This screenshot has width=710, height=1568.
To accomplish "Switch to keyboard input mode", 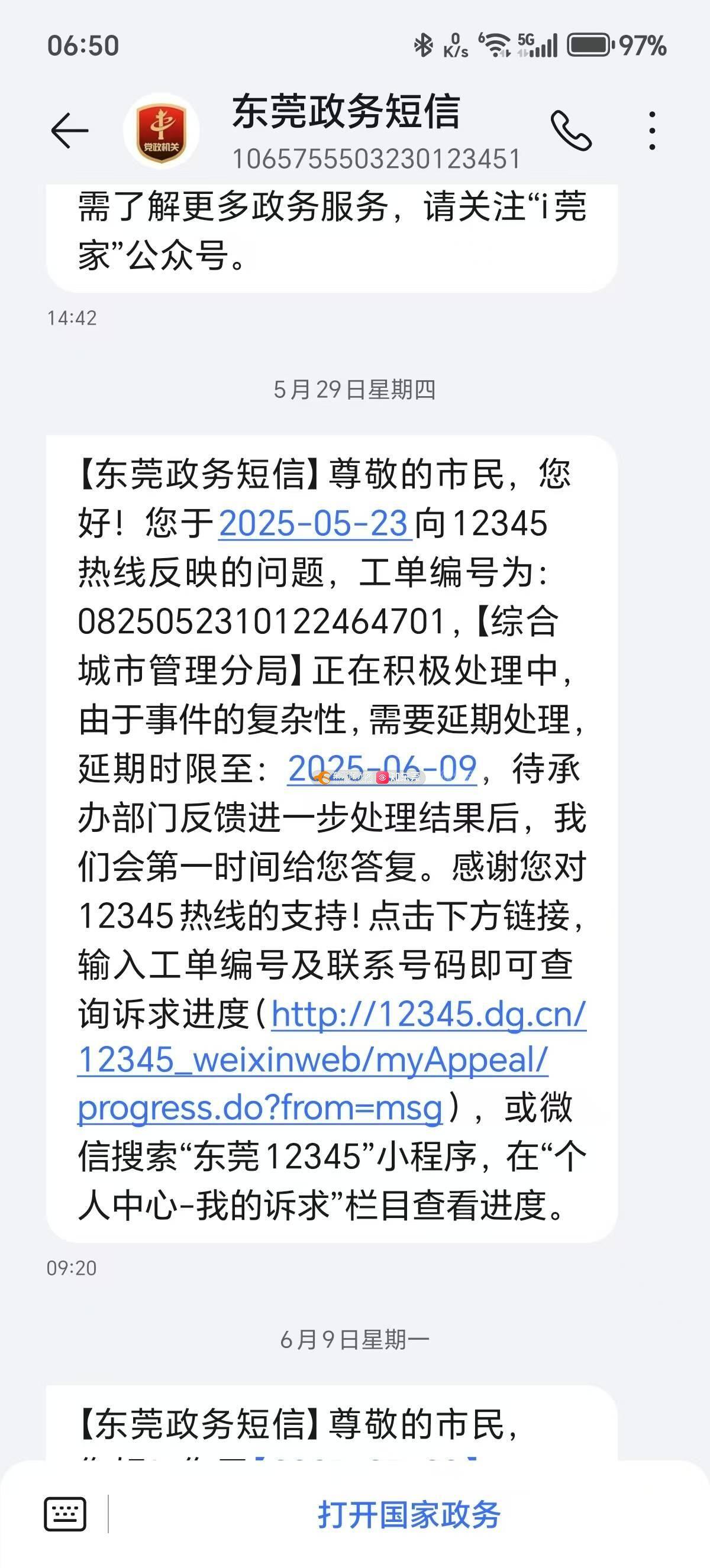I will pyautogui.click(x=65, y=1514).
